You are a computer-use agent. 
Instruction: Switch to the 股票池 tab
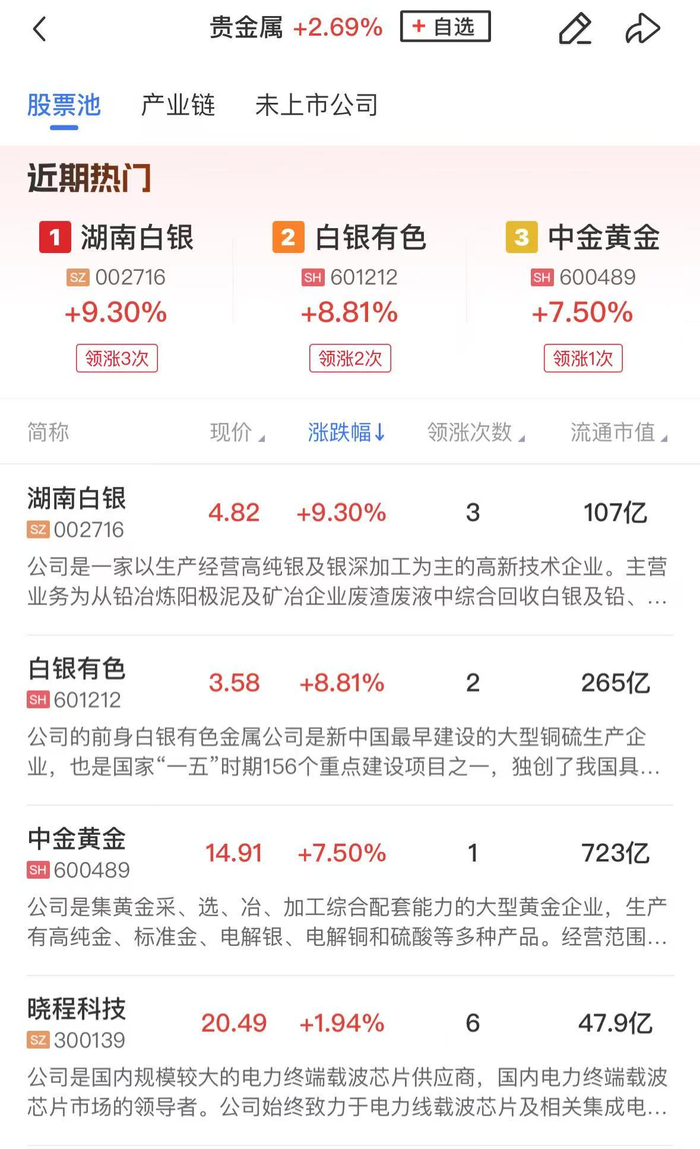64,105
